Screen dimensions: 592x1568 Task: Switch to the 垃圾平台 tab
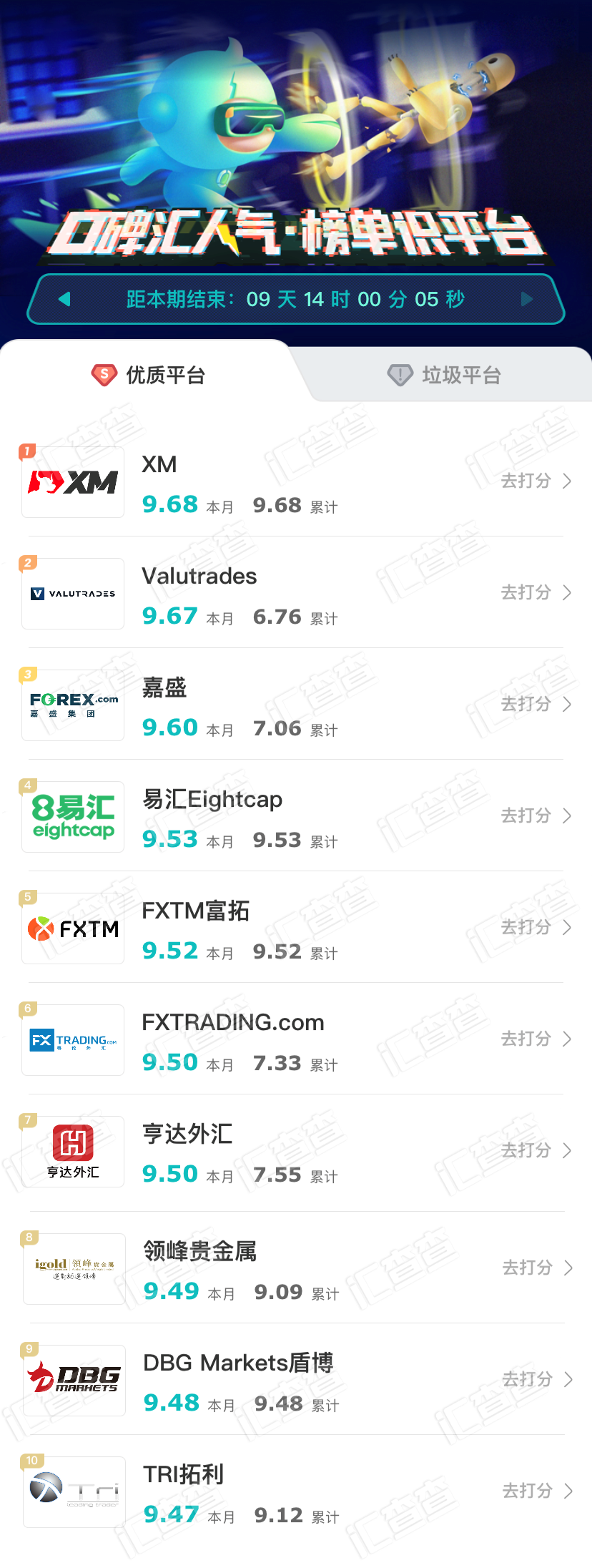click(x=444, y=375)
